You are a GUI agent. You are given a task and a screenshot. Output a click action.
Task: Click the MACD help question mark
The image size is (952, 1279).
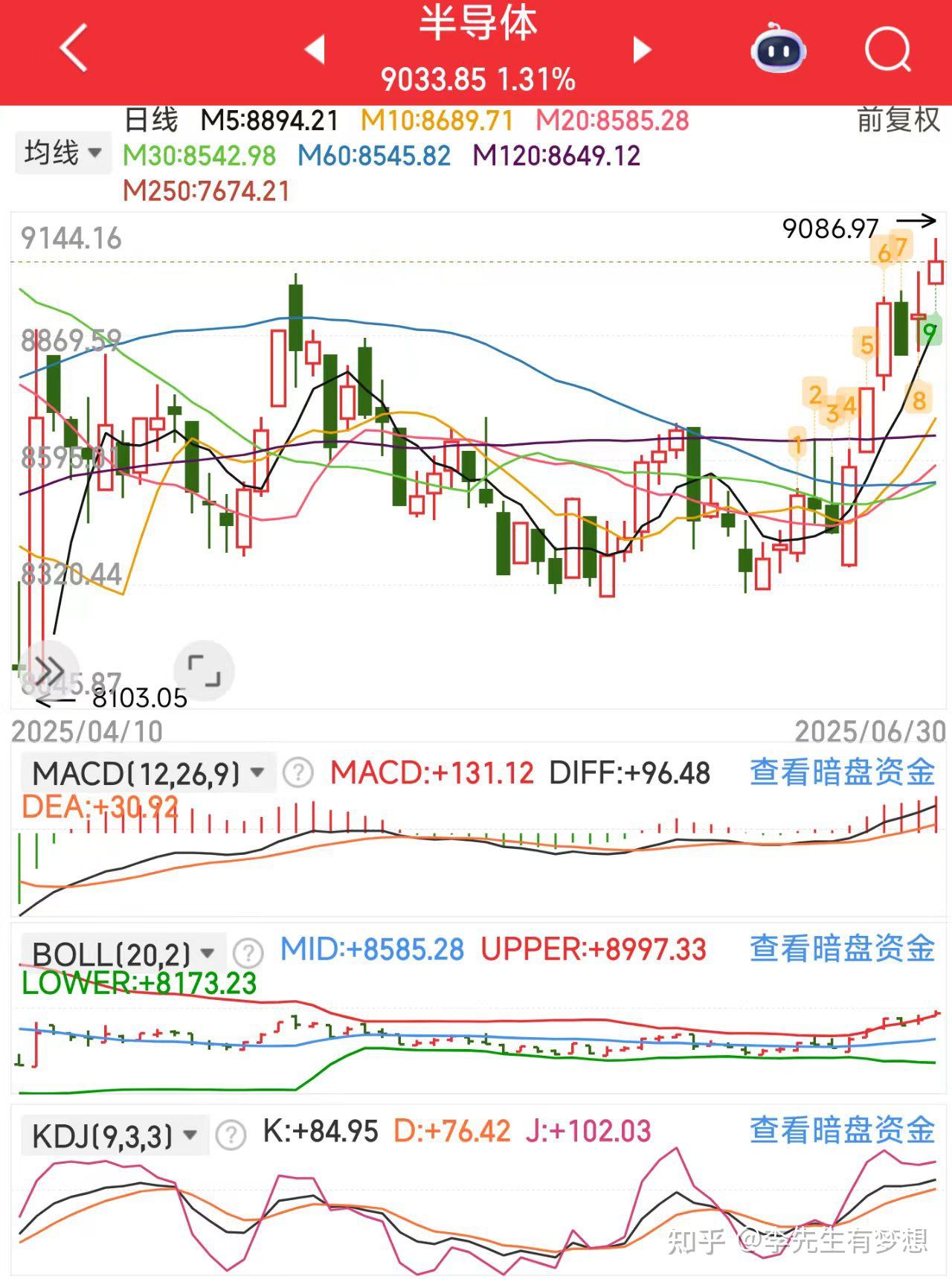click(x=297, y=773)
